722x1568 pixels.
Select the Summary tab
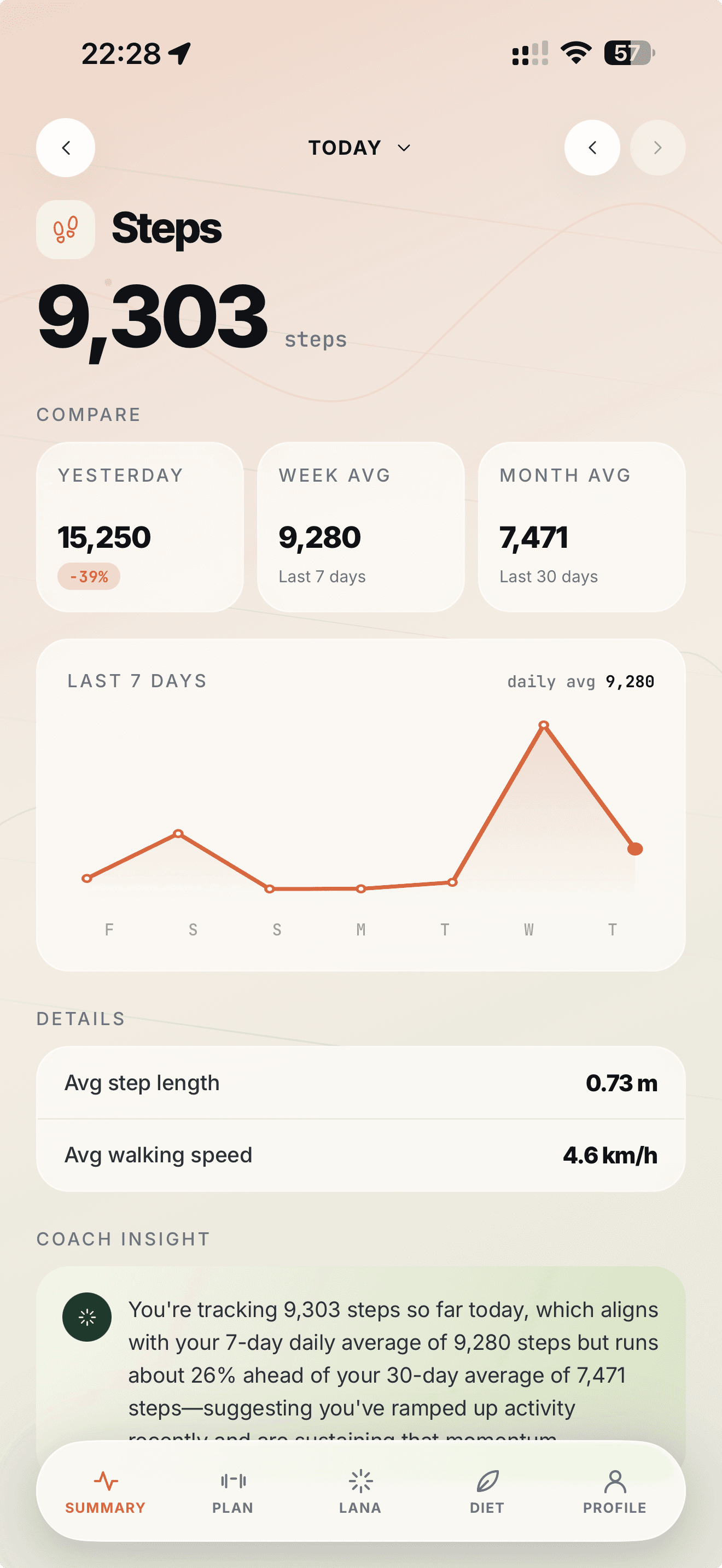pyautogui.click(x=106, y=1492)
